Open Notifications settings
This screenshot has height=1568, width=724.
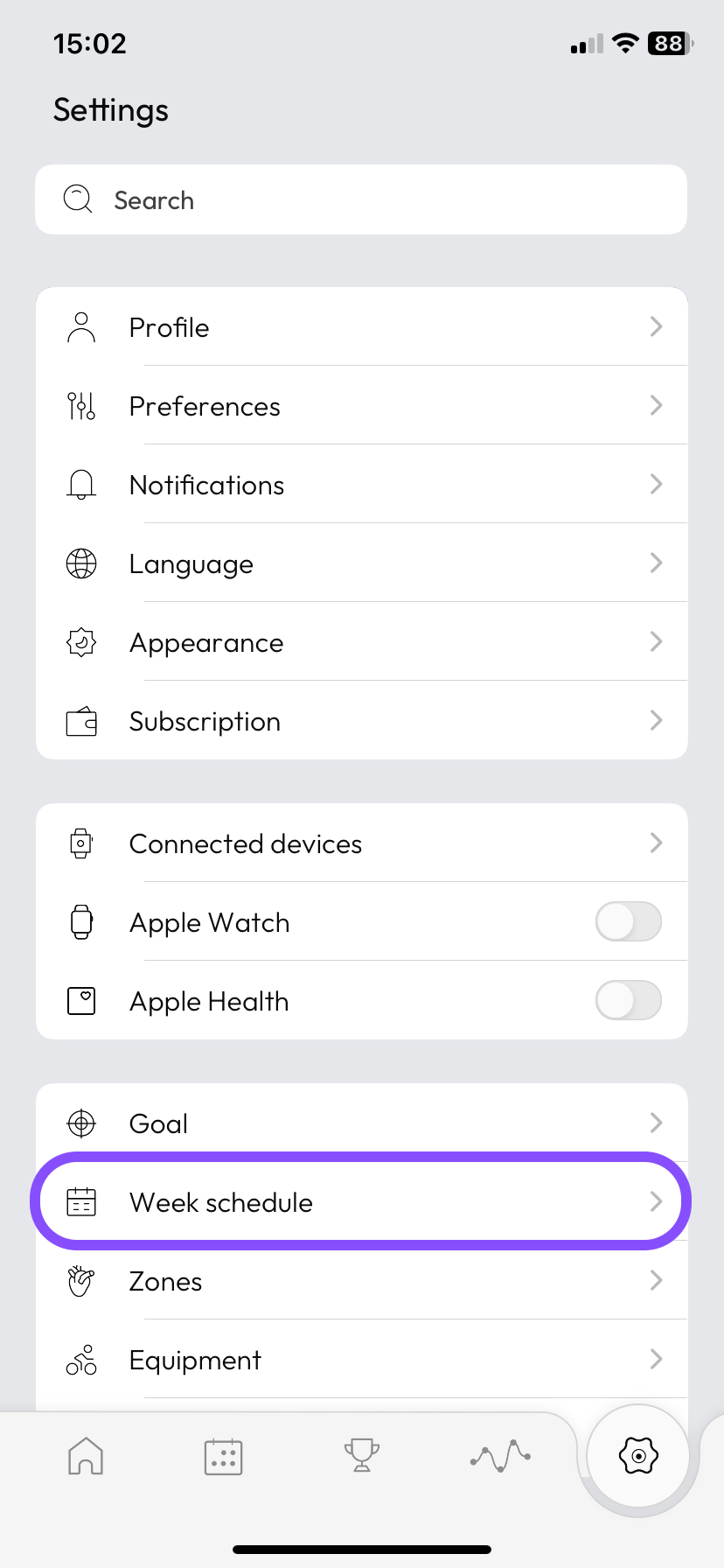360,485
